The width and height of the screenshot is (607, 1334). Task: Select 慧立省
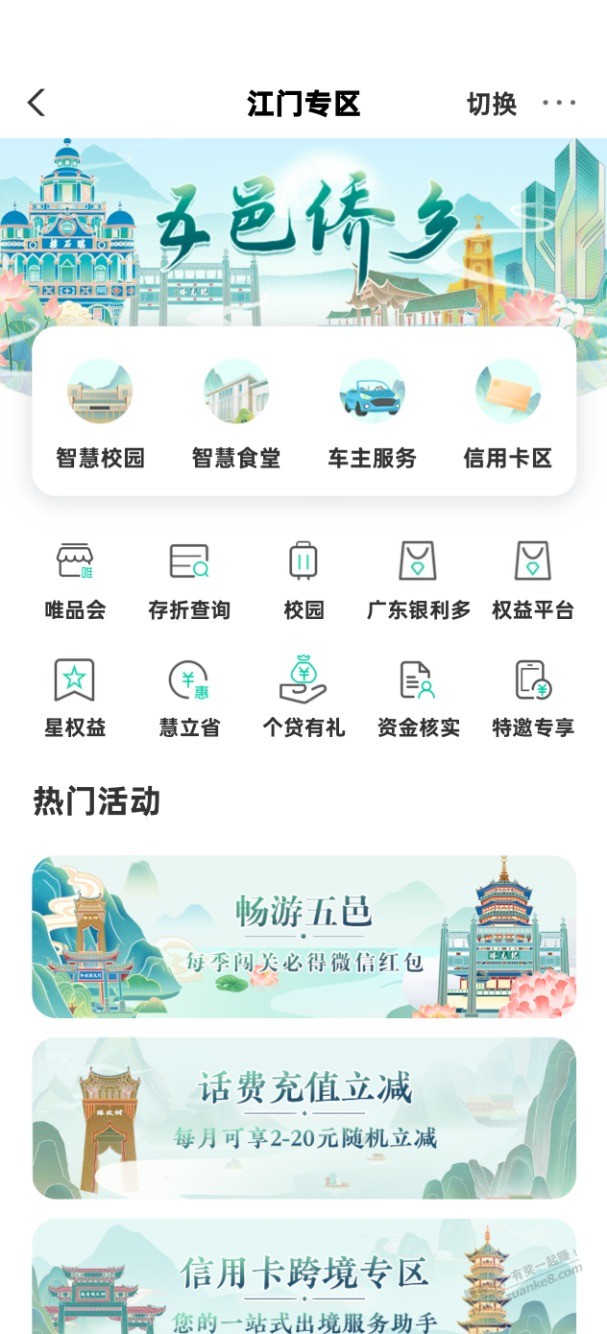coord(189,699)
